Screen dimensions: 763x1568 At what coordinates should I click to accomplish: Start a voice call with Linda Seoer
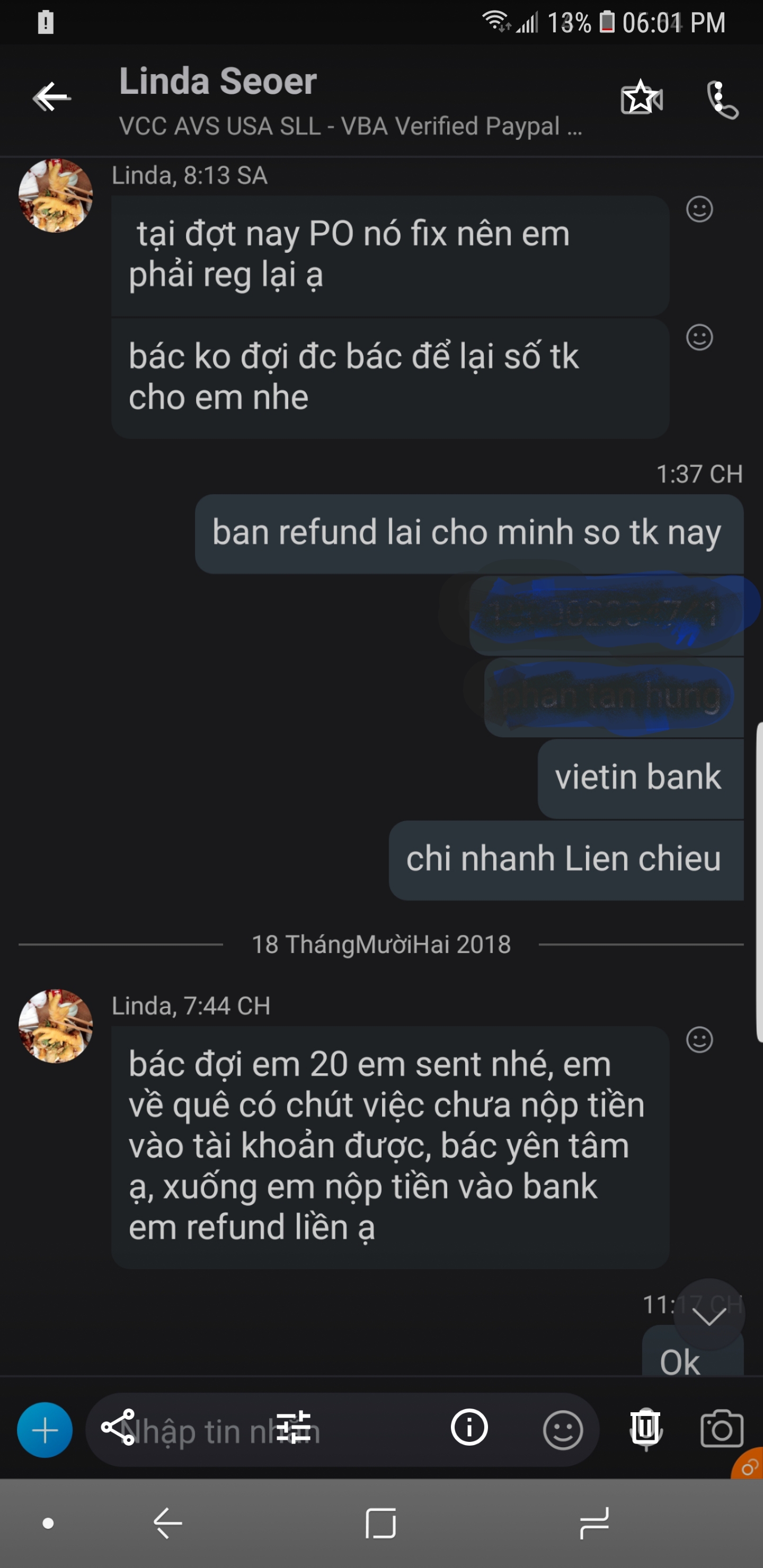pyautogui.click(x=722, y=100)
